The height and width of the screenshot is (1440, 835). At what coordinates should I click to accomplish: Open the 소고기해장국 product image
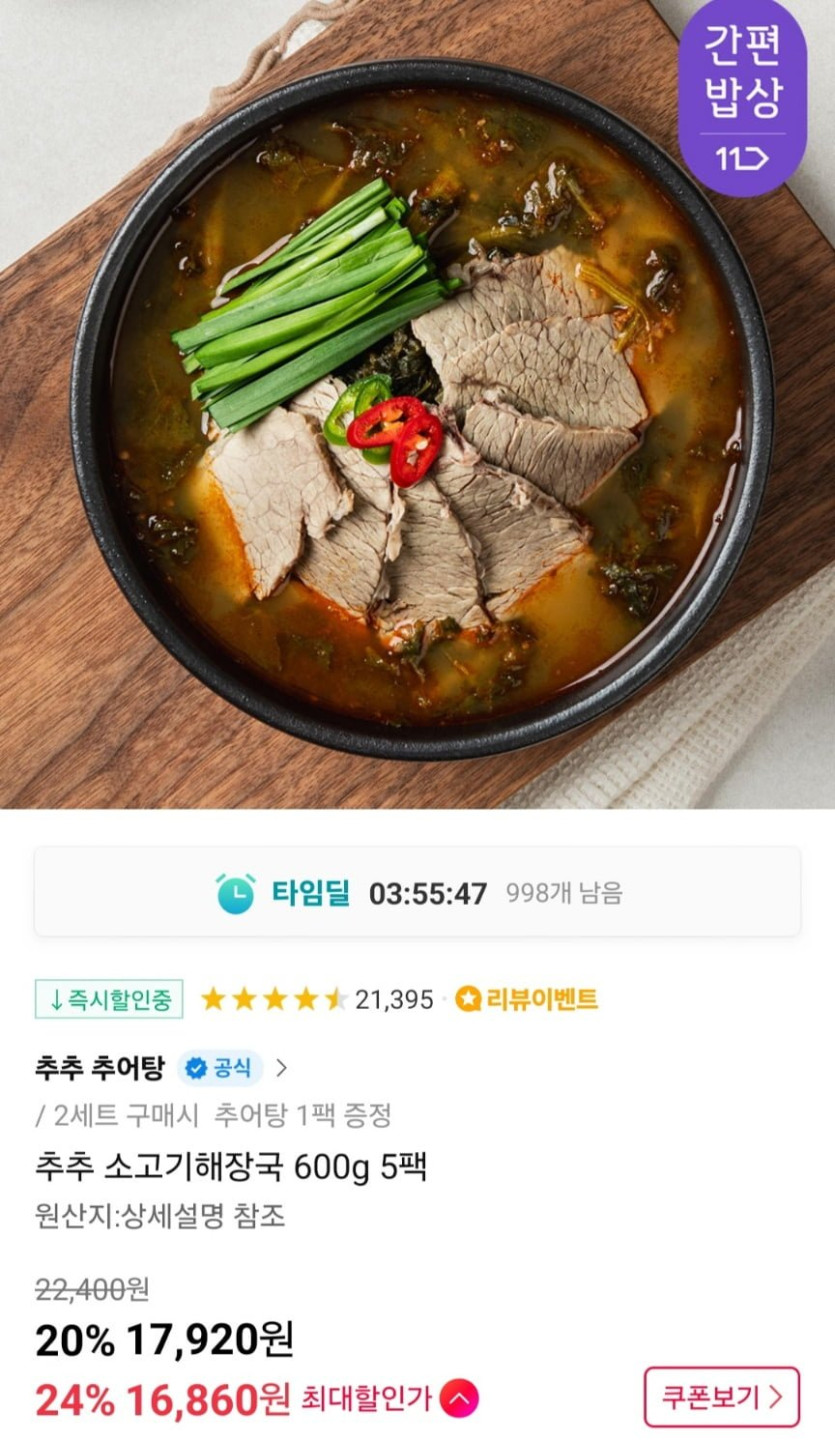[x=417, y=404]
